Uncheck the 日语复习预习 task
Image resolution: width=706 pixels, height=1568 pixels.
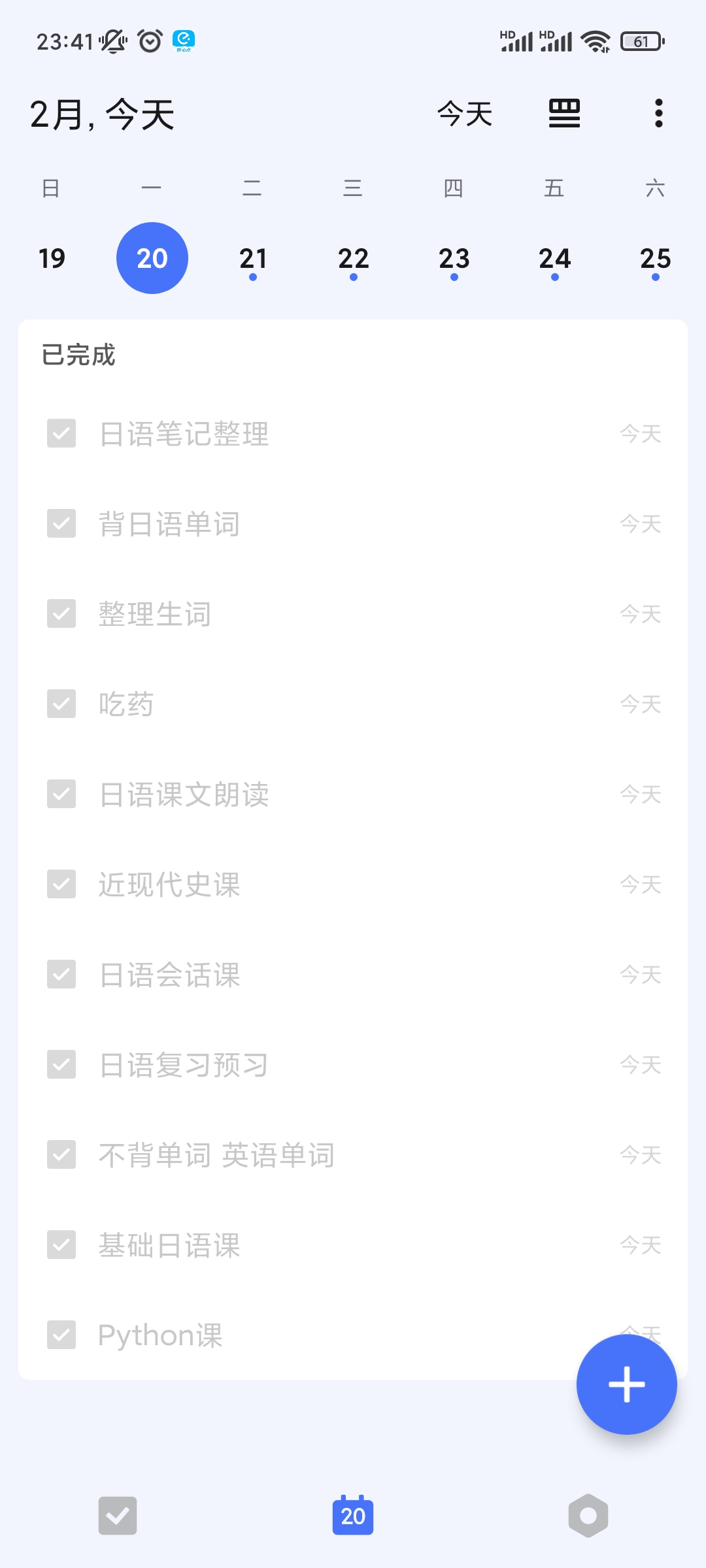pyautogui.click(x=61, y=1065)
